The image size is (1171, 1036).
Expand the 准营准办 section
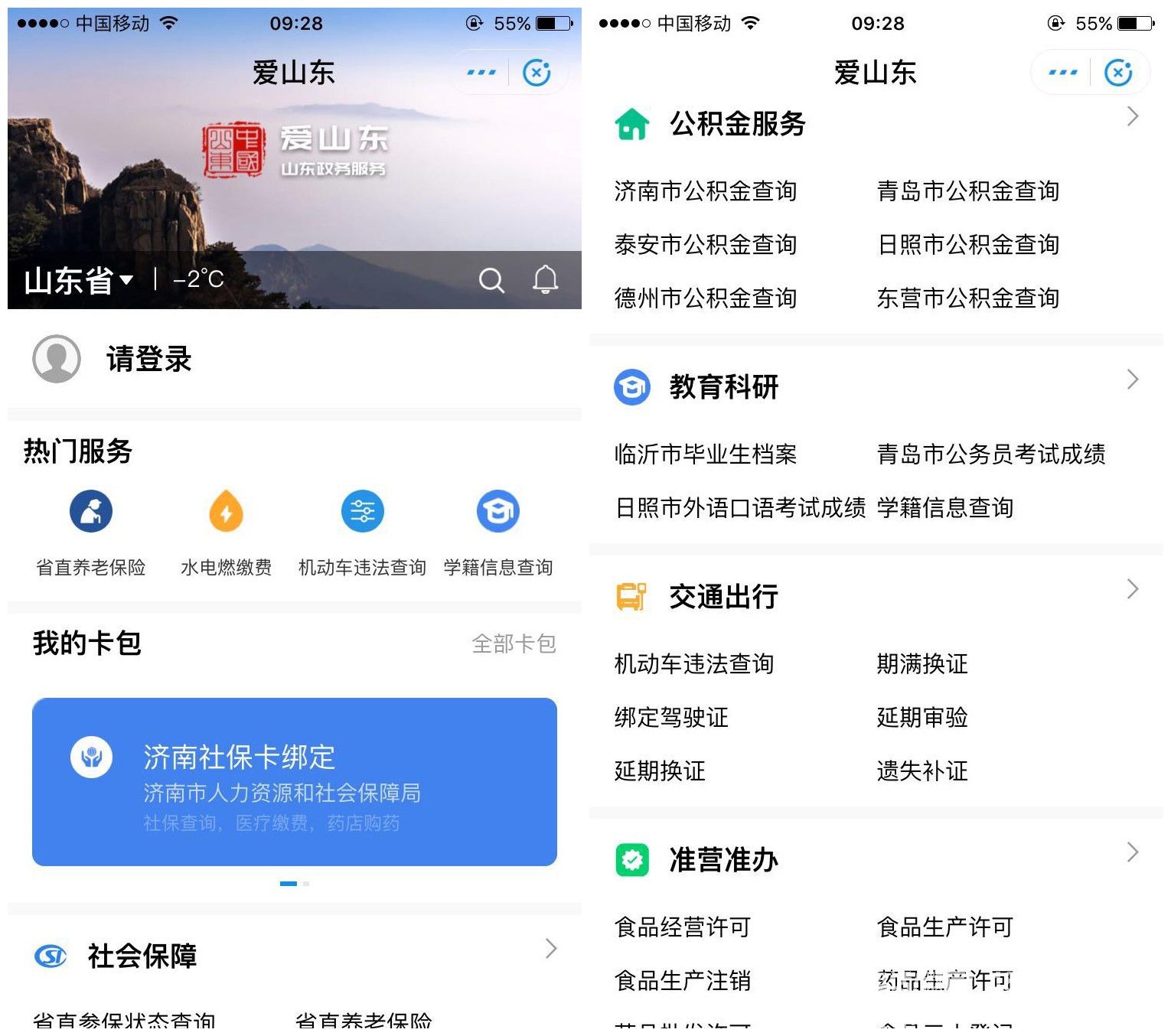point(1133,852)
